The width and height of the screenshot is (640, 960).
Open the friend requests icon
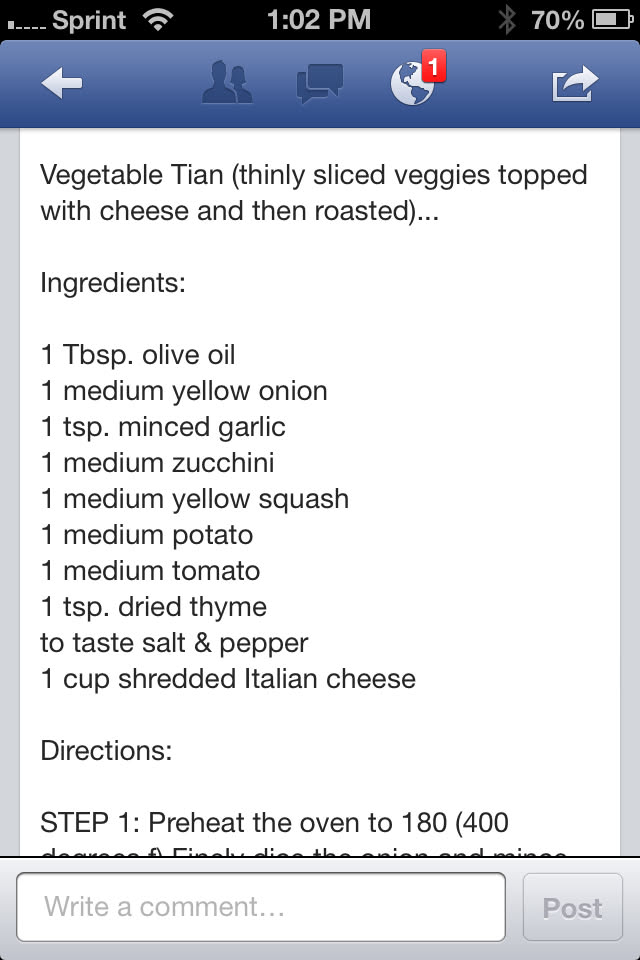click(228, 84)
